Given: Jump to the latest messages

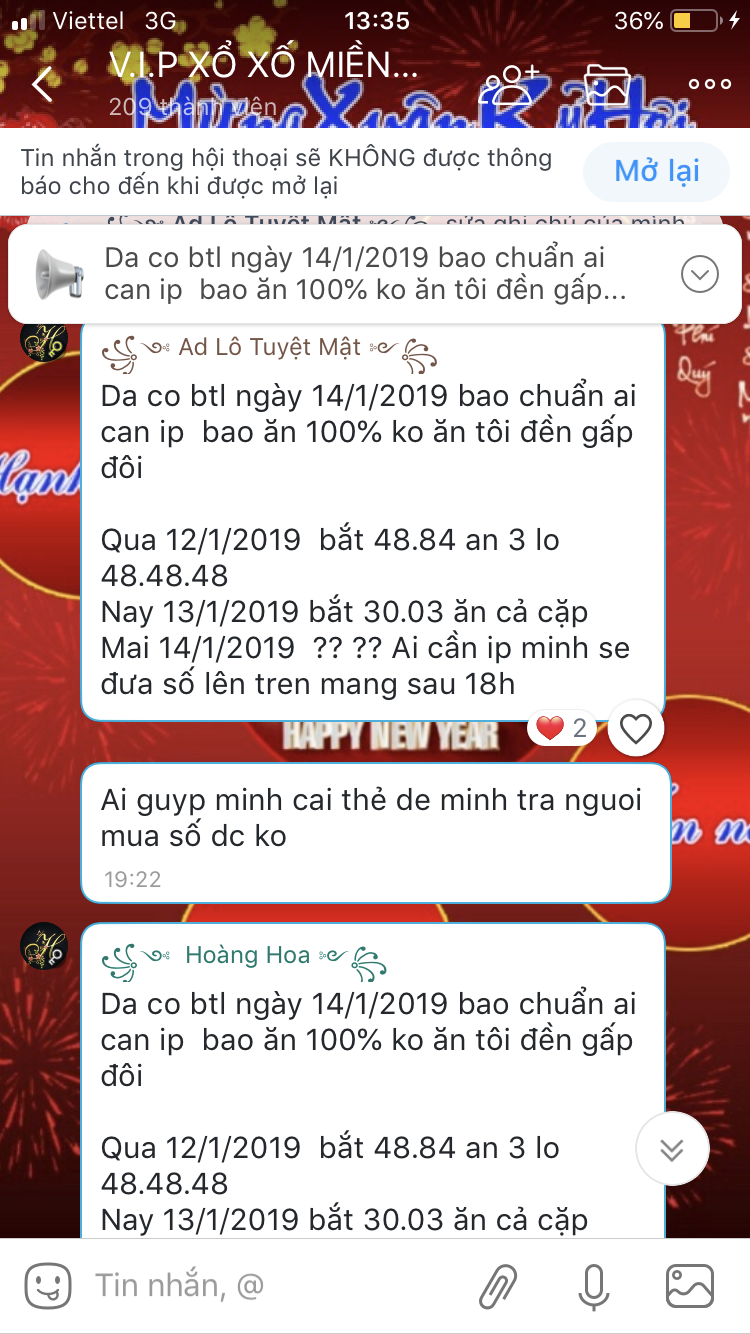Looking at the screenshot, I should coord(672,1149).
